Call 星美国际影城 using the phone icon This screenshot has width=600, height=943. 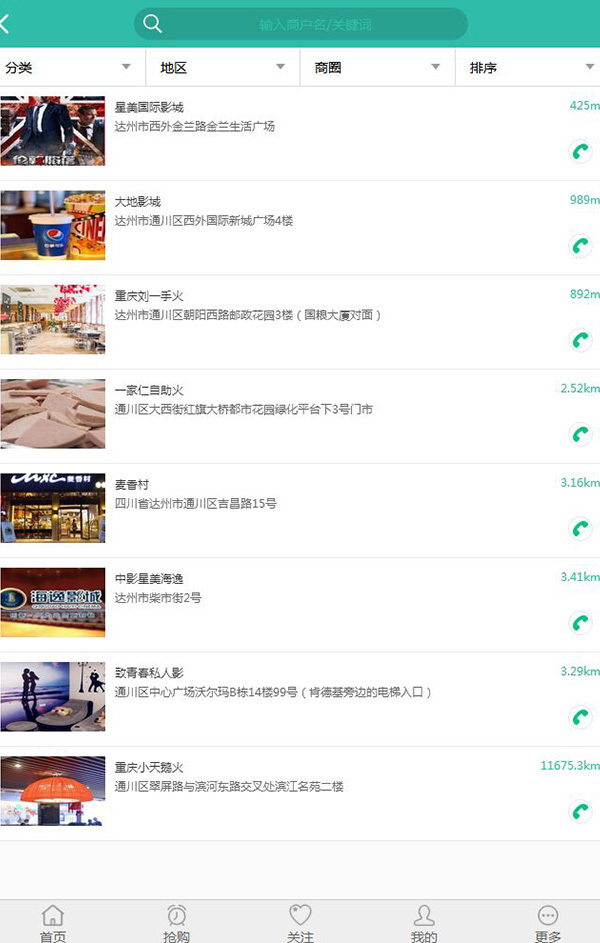[580, 152]
